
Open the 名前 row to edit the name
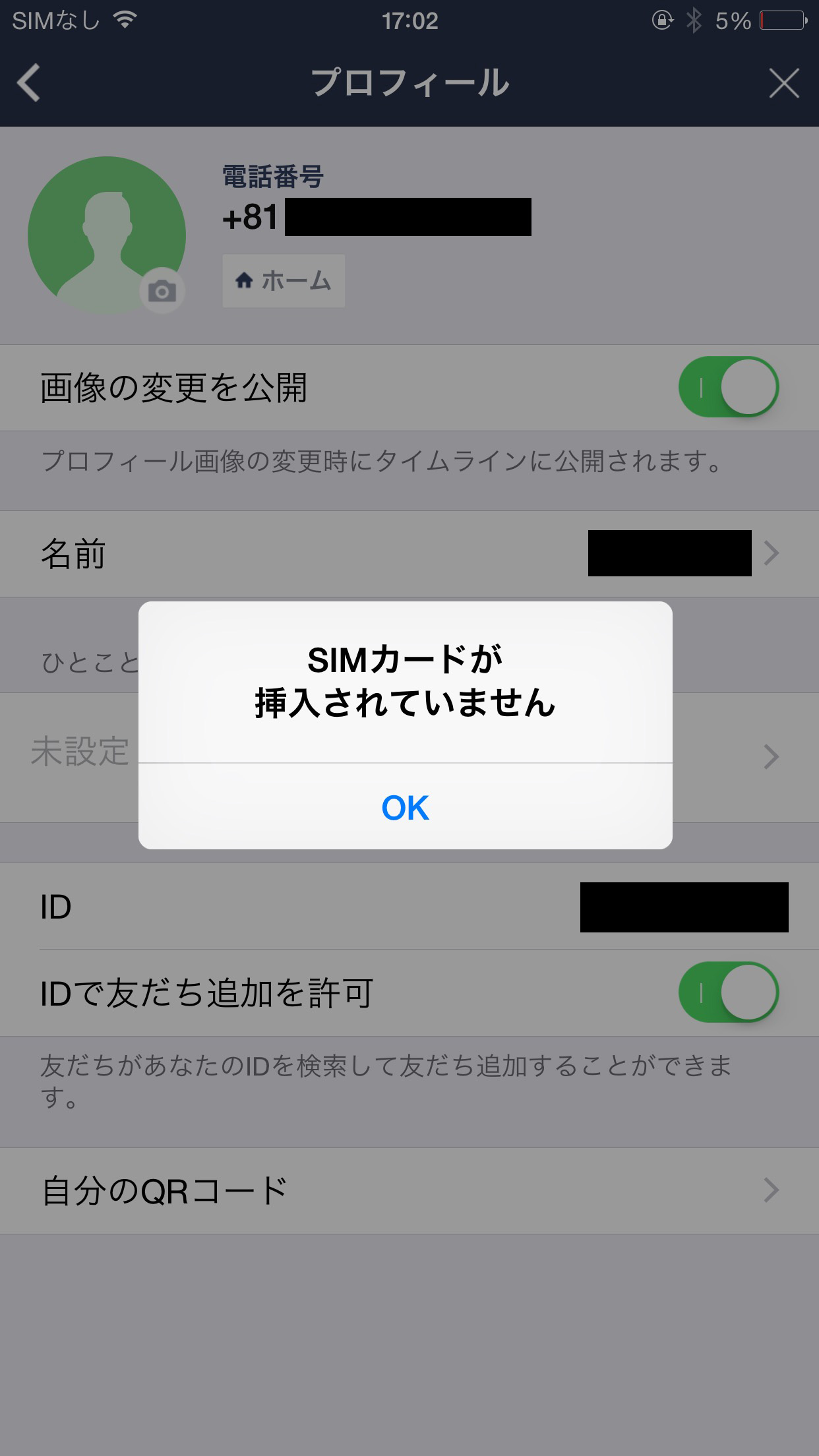[x=409, y=554]
